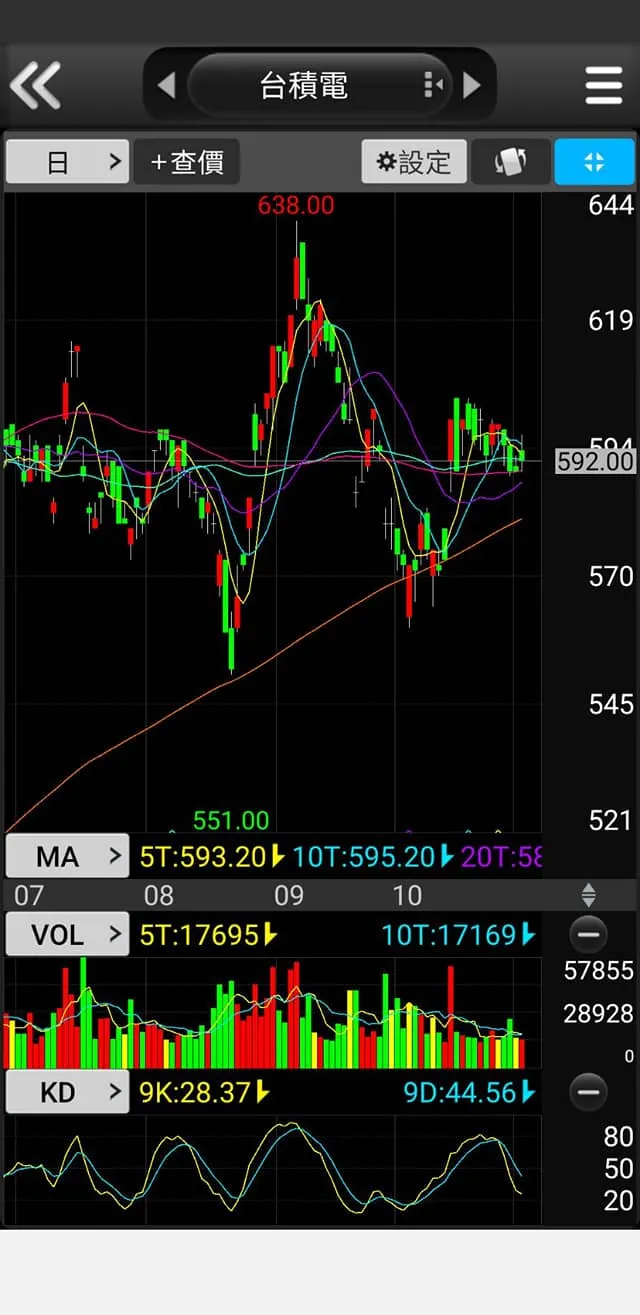
Task: Remove the KD indicator panel
Action: (588, 1091)
